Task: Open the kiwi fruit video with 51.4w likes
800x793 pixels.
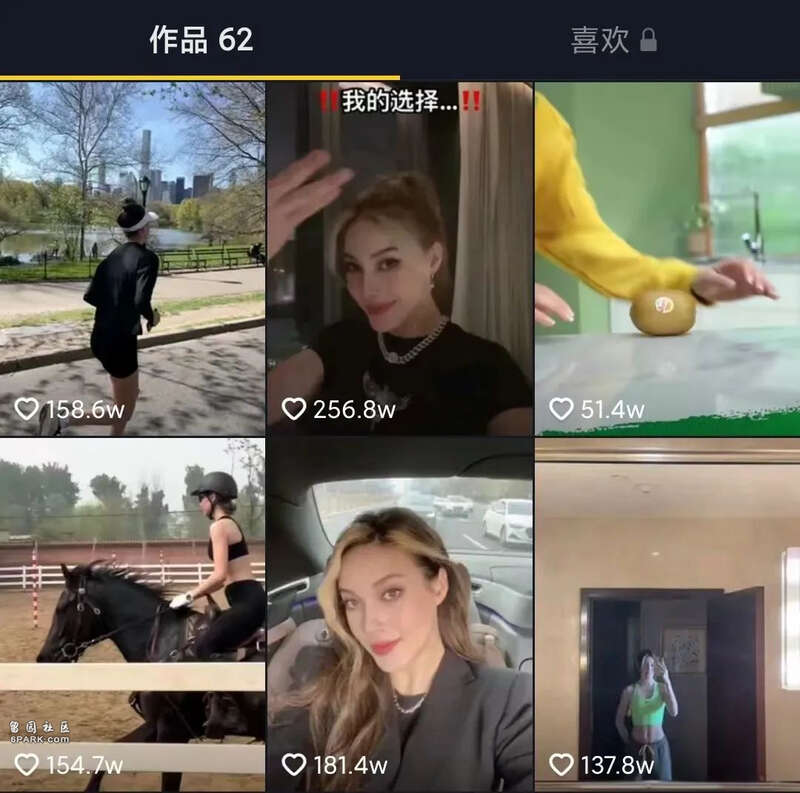Action: point(667,258)
